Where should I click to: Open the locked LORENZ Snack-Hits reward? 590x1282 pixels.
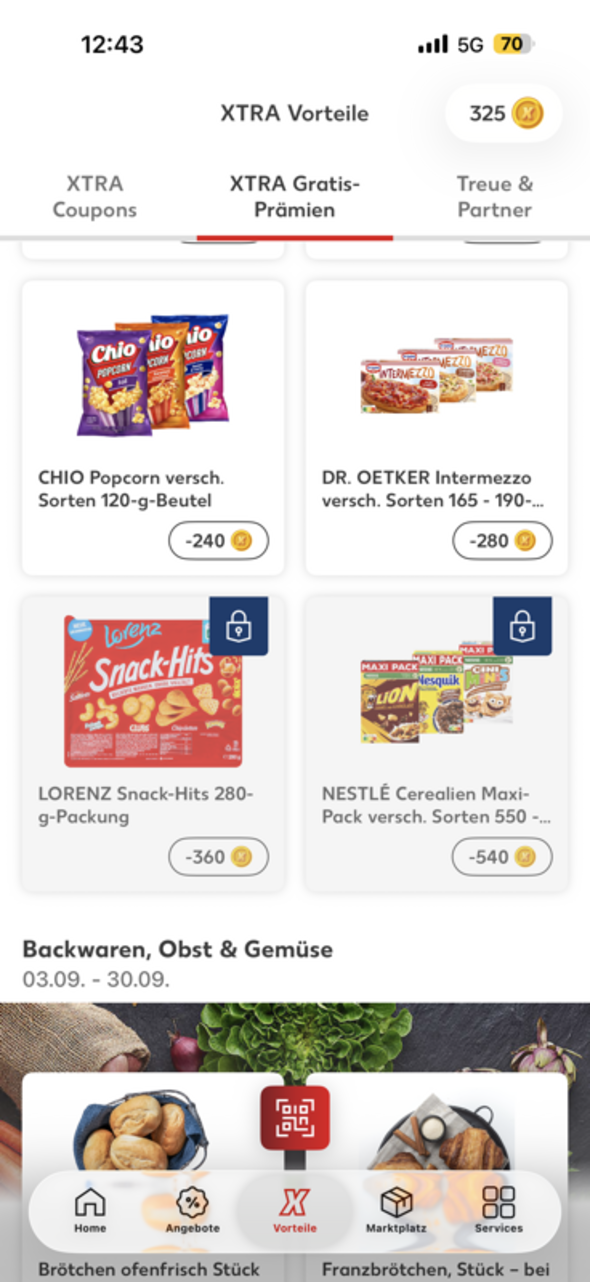click(x=153, y=744)
